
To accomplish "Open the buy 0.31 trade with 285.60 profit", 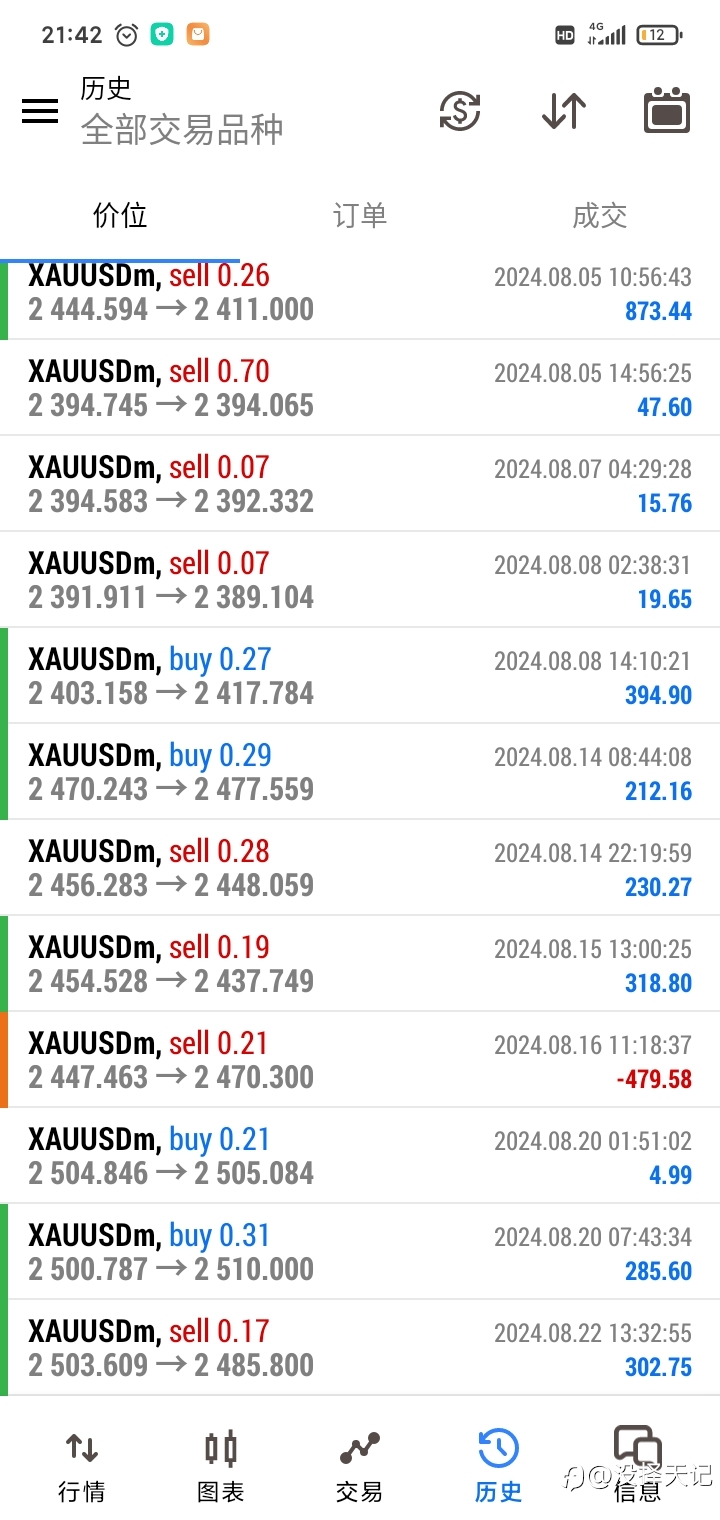I will pos(360,1251).
